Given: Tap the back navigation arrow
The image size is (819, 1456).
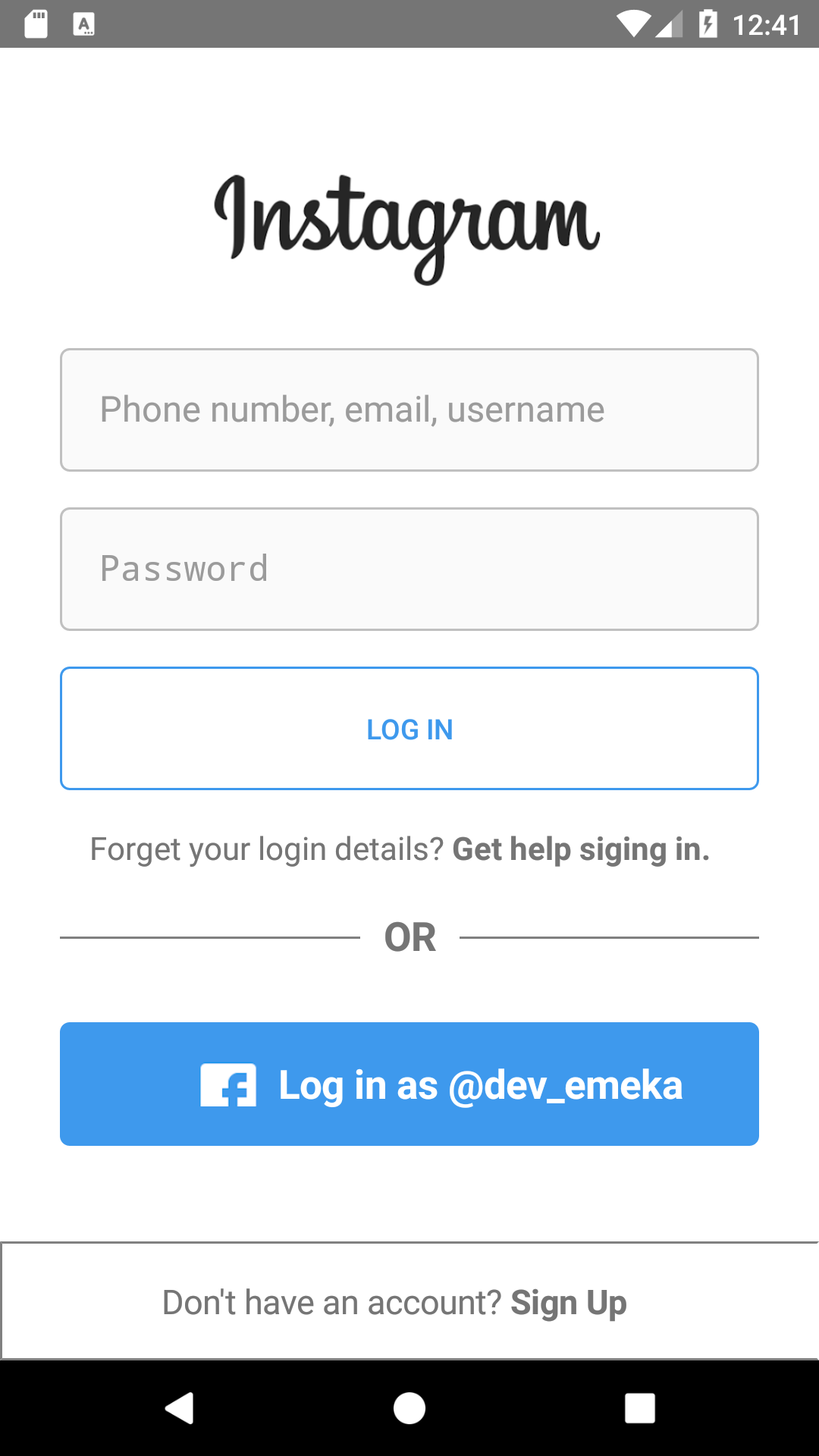Looking at the screenshot, I should tap(180, 1409).
